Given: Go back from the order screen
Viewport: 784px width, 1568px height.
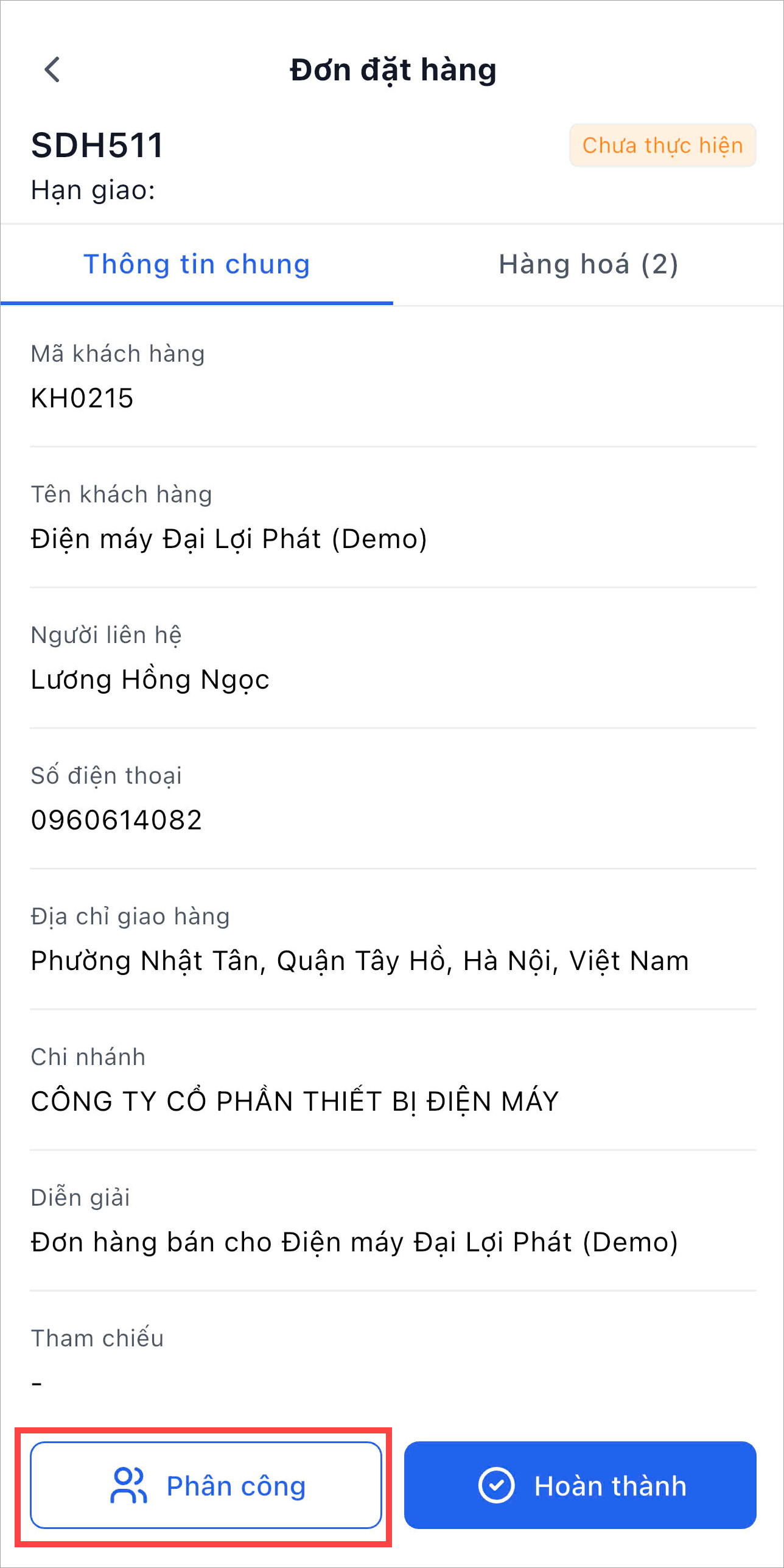Looking at the screenshot, I should coord(53,69).
